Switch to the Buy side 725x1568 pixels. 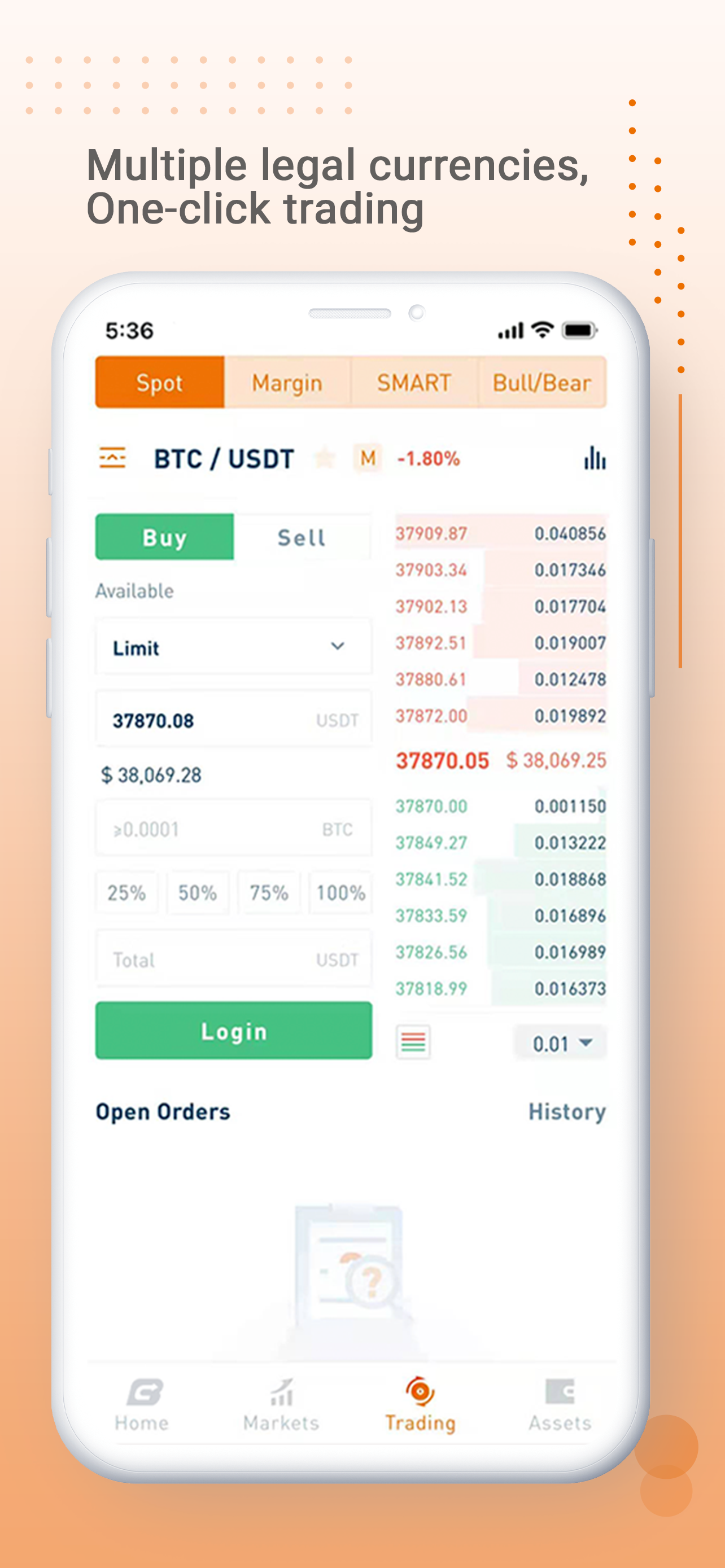click(164, 537)
